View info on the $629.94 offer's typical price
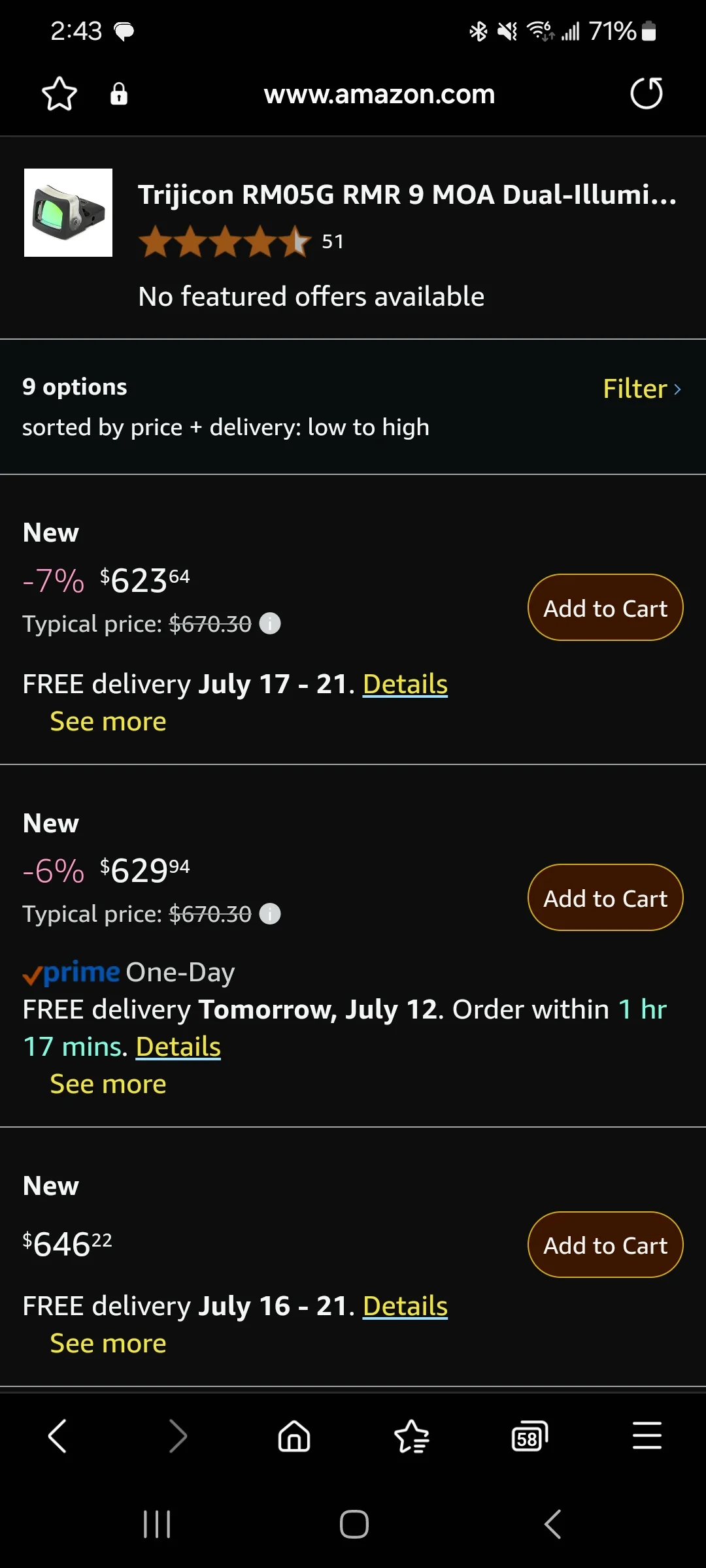The image size is (706, 1568). (x=270, y=913)
